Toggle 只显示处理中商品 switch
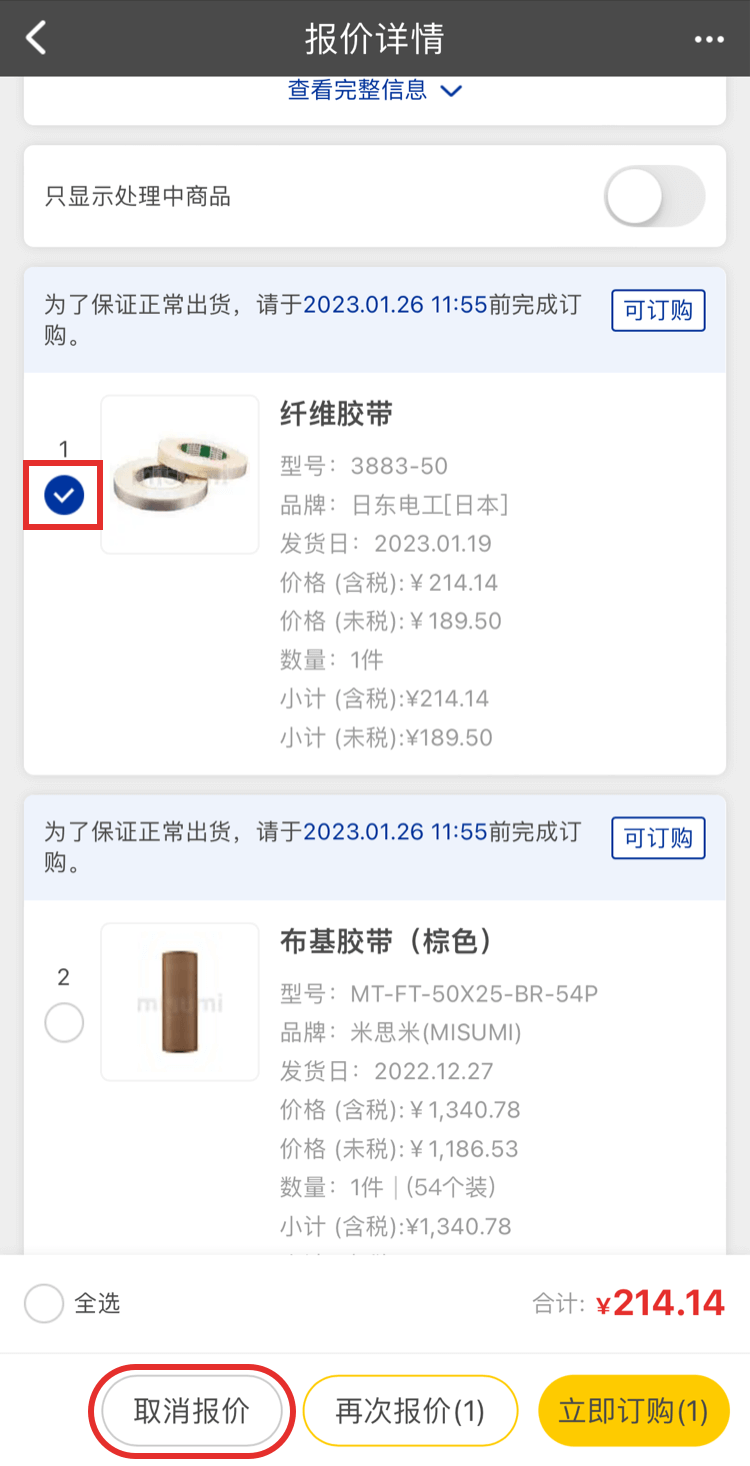Image resolution: width=750 pixels, height=1466 pixels. click(x=654, y=196)
